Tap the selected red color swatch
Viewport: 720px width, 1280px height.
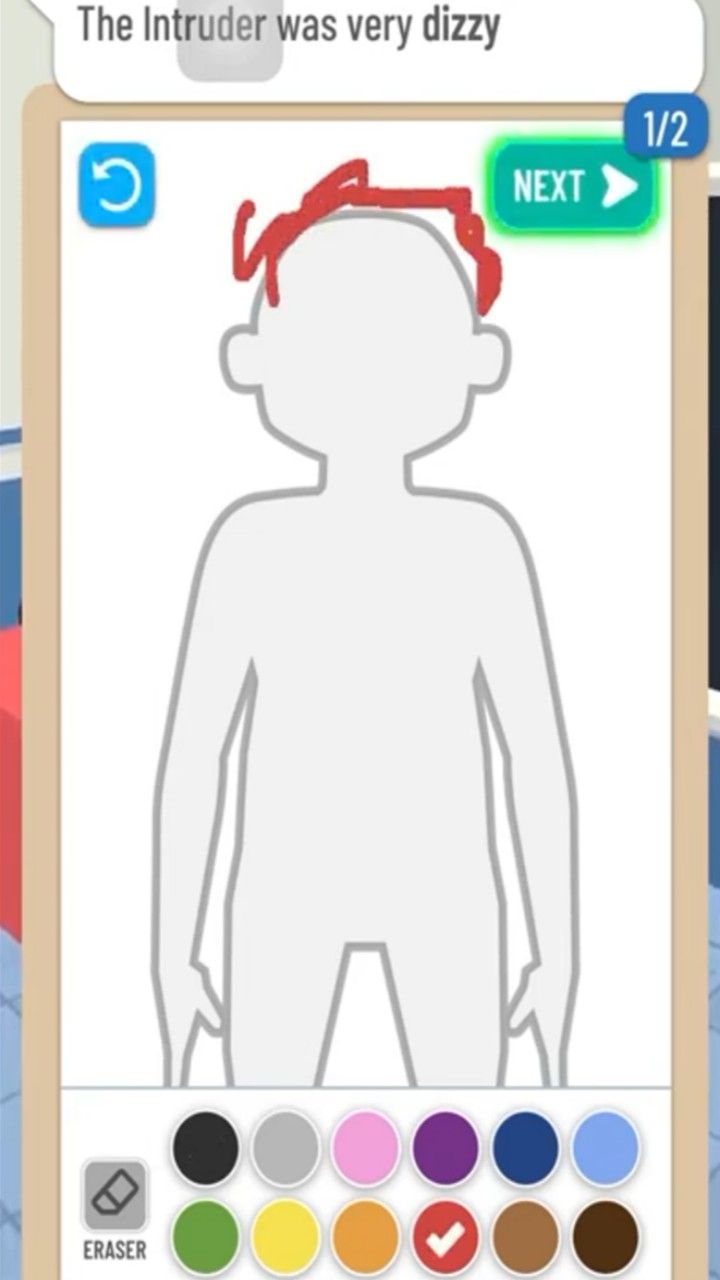[x=446, y=1236]
